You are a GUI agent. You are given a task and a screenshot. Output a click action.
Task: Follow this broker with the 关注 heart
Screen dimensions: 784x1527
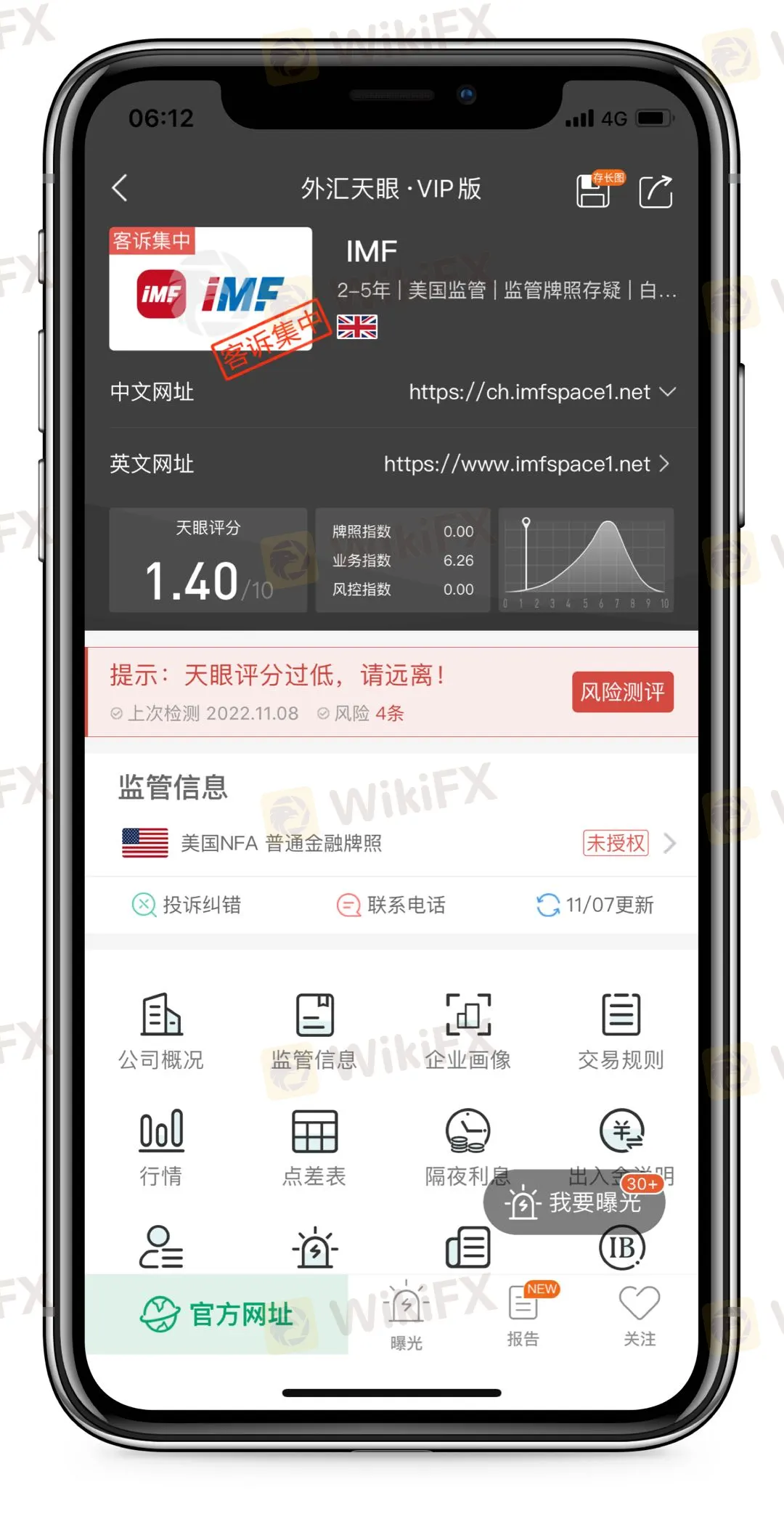pos(640,1316)
